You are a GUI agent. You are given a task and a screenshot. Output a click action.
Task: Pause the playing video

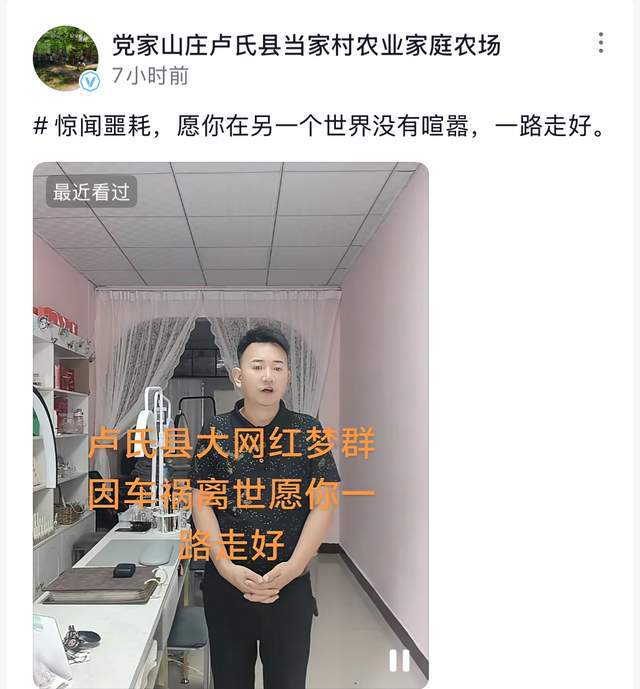pos(399,660)
